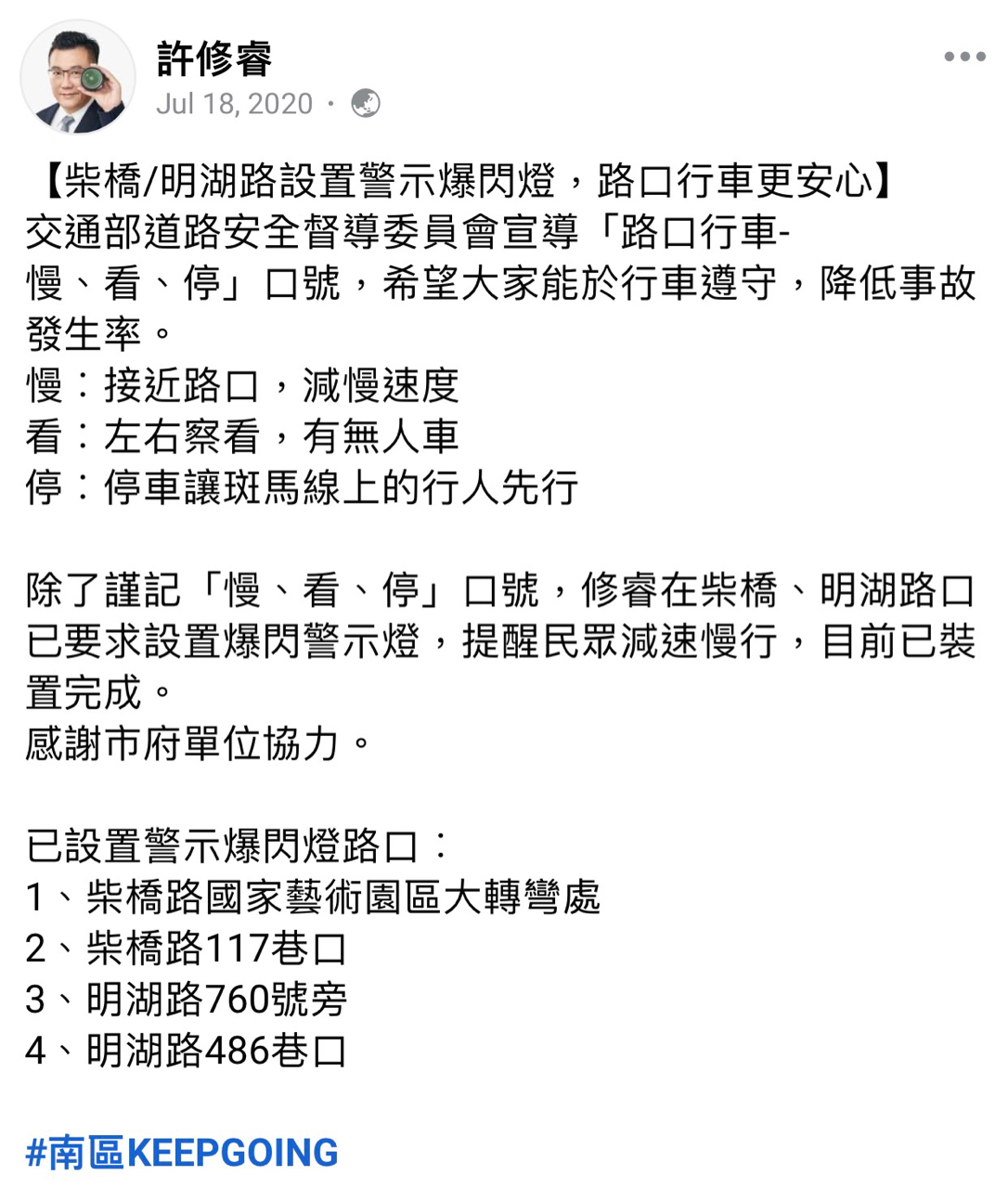1008x1188 pixels.
Task: Open the post's three-dot overflow menu
Action: [964, 58]
